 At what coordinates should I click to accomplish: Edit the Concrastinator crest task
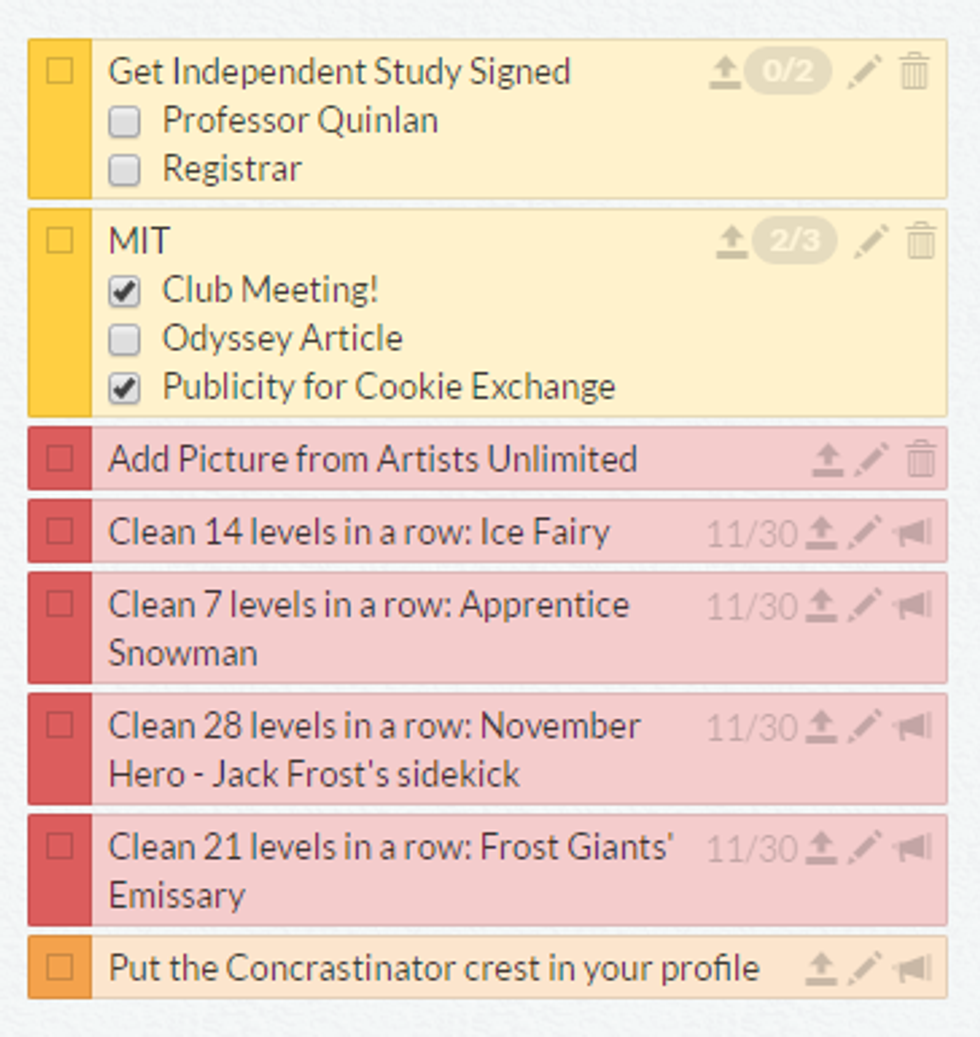tap(865, 967)
